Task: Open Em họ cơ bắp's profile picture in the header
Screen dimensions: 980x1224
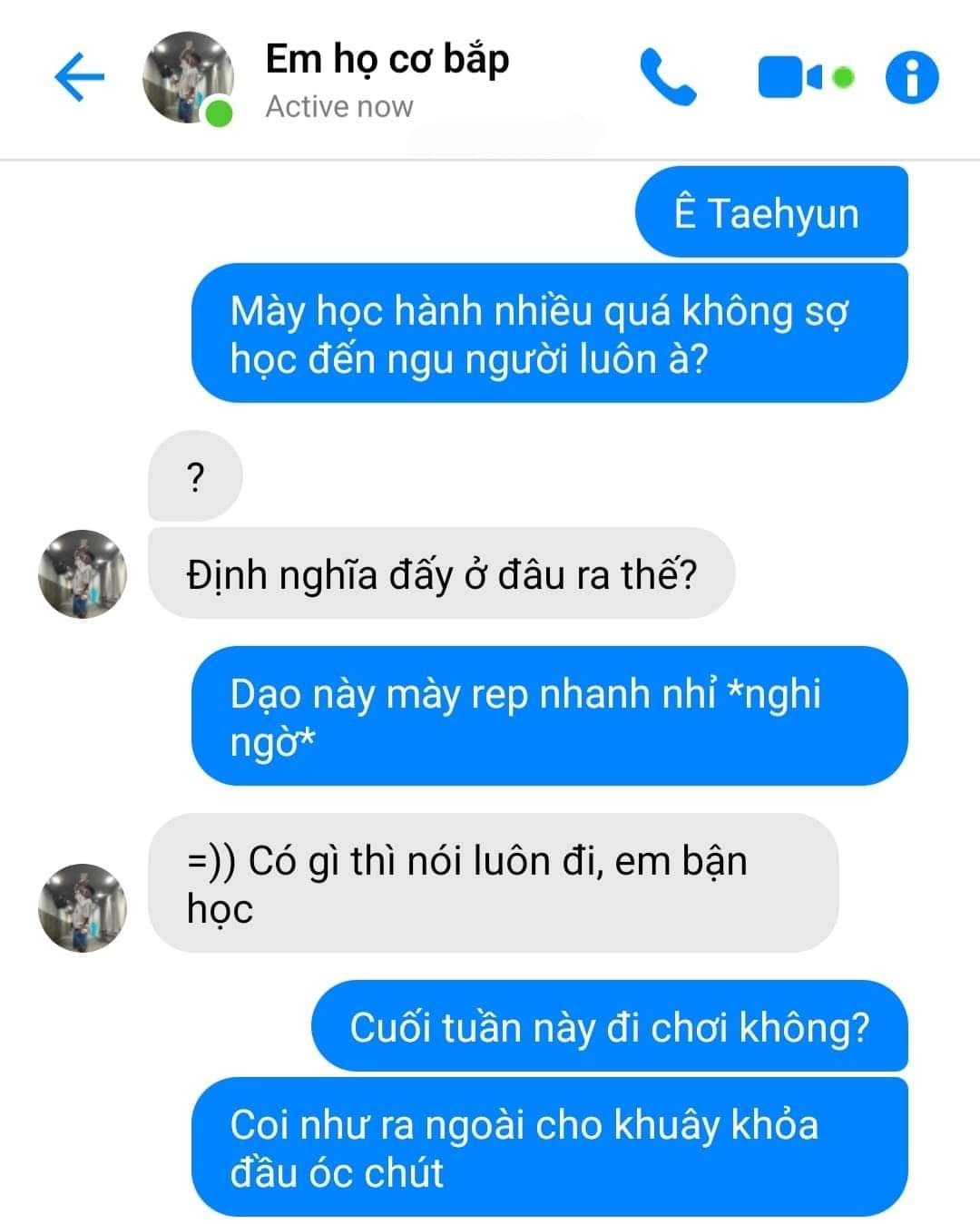Action: [x=188, y=78]
